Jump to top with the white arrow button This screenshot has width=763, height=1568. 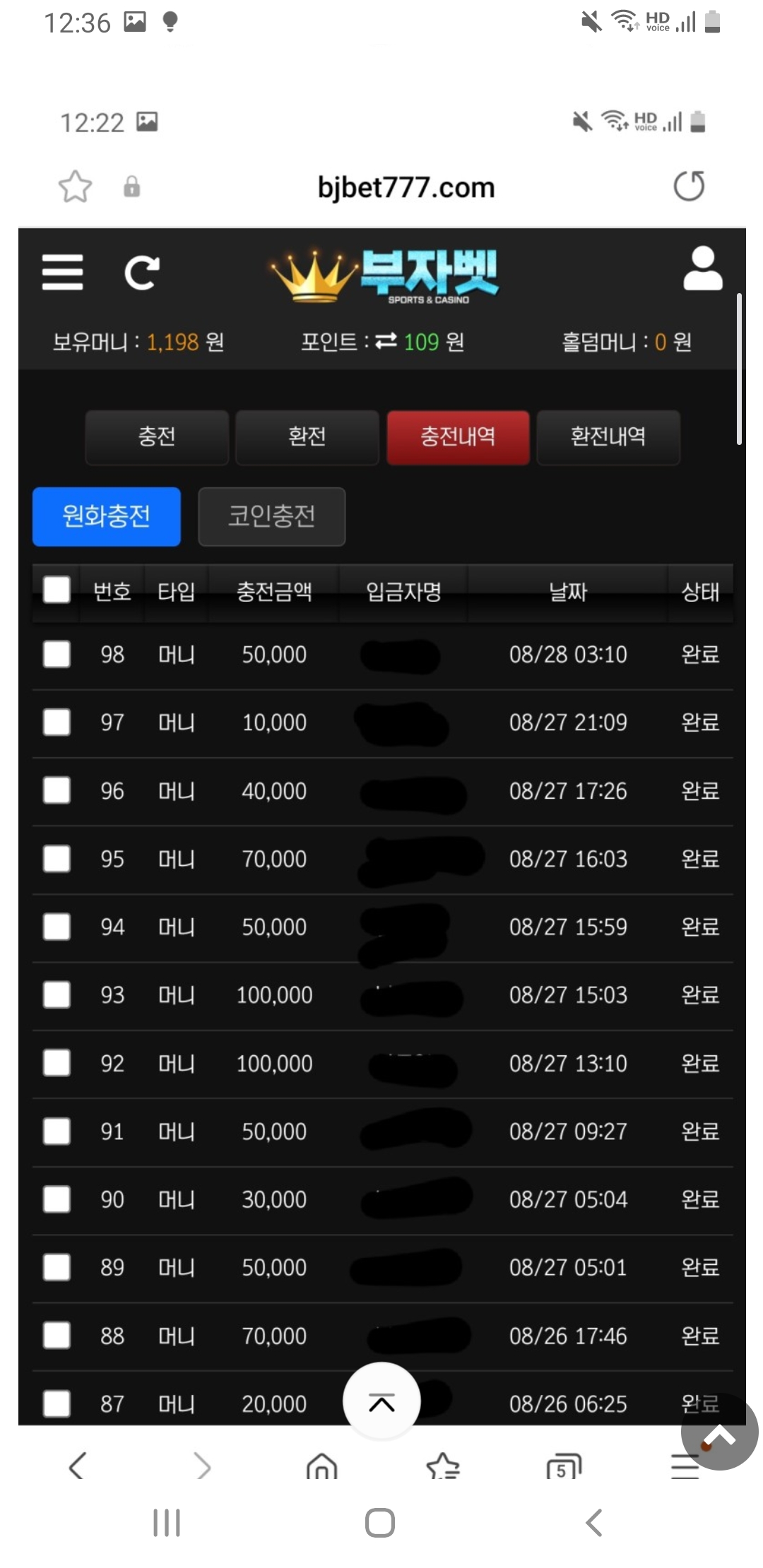click(x=381, y=1402)
